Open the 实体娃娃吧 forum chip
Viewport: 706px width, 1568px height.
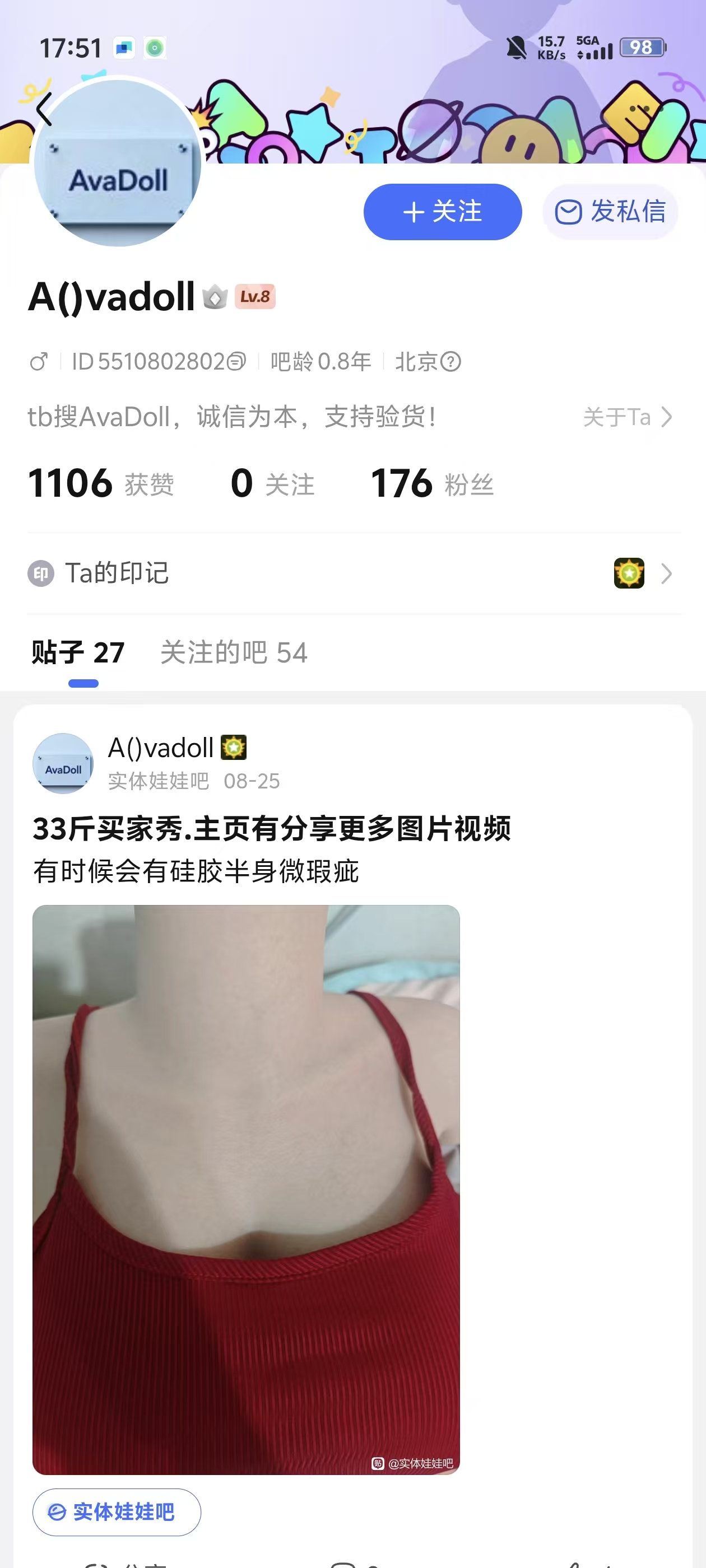(x=117, y=1512)
